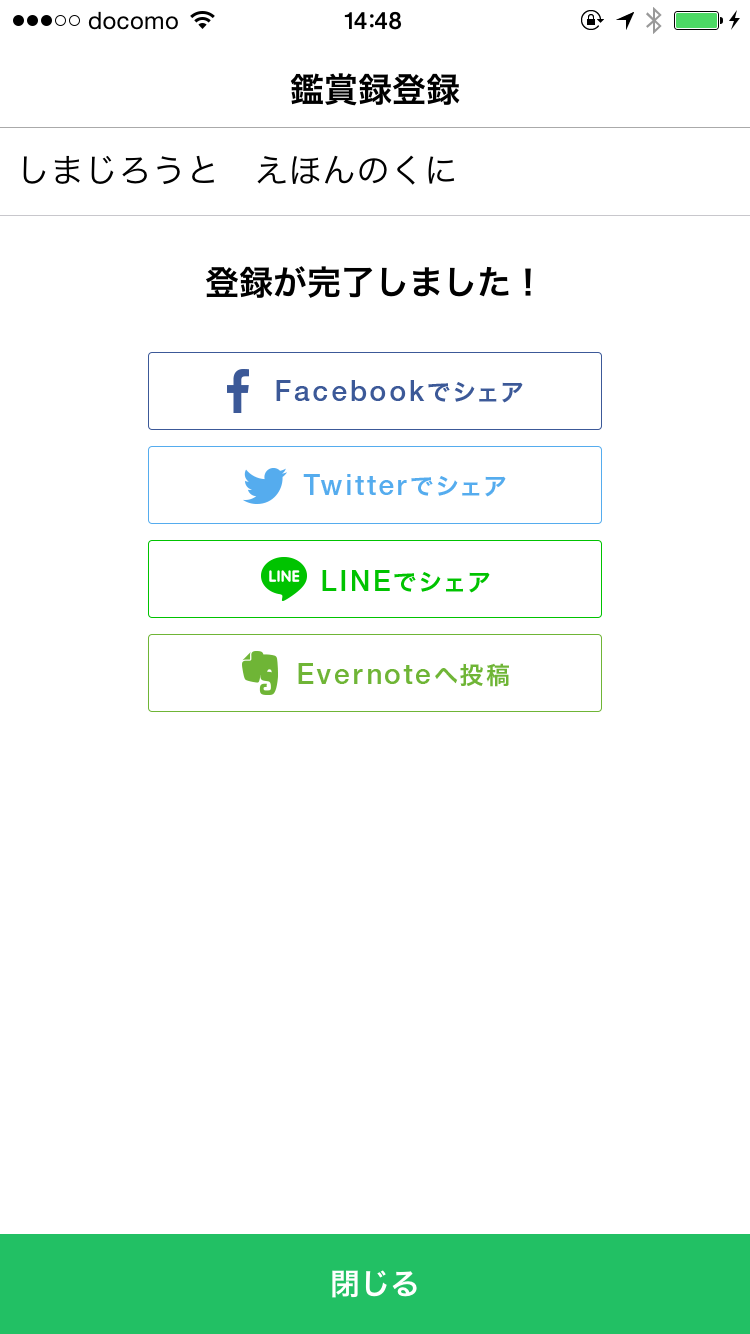750x1334 pixels.
Task: Close with the 閉じる button
Action: pos(375,1283)
